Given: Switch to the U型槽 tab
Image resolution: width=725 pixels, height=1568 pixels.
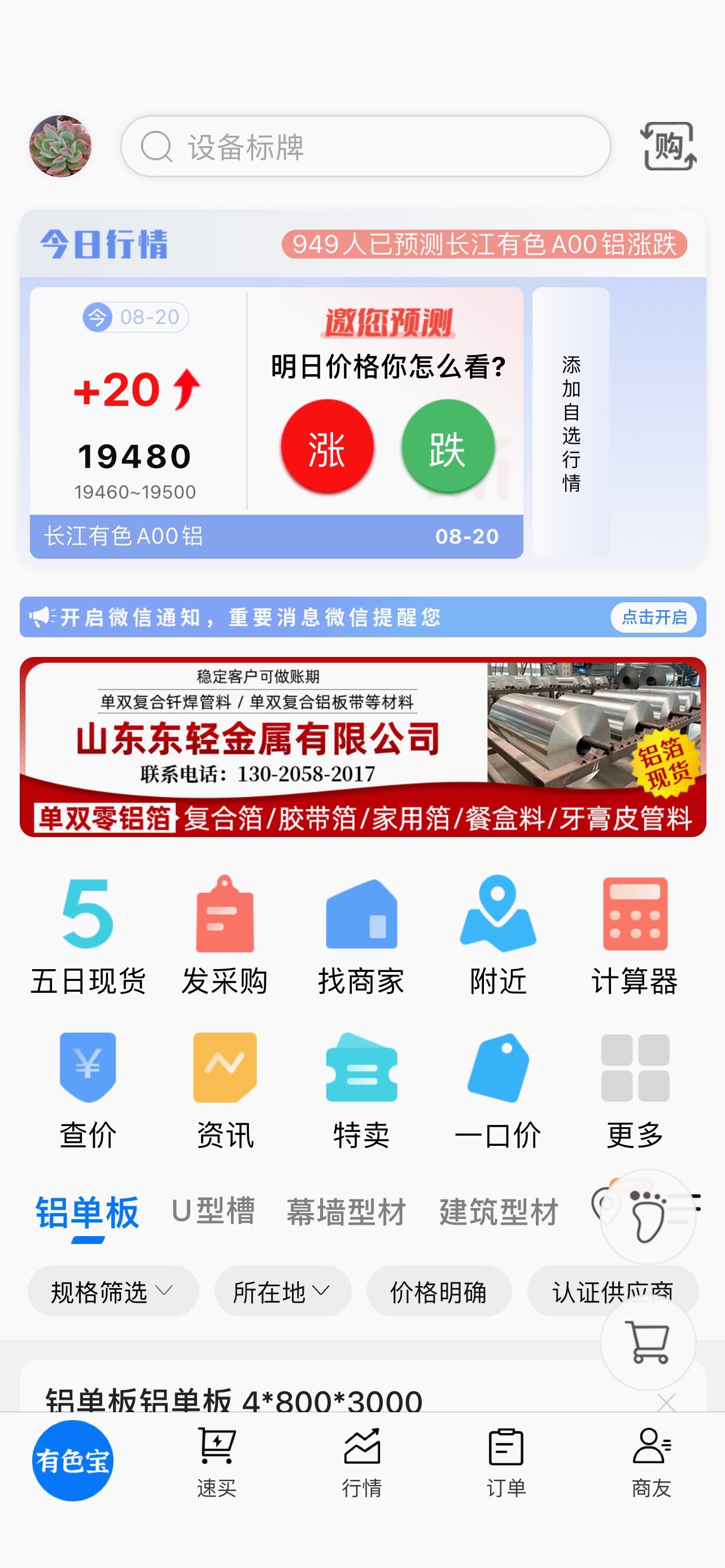Looking at the screenshot, I should point(213,1211).
